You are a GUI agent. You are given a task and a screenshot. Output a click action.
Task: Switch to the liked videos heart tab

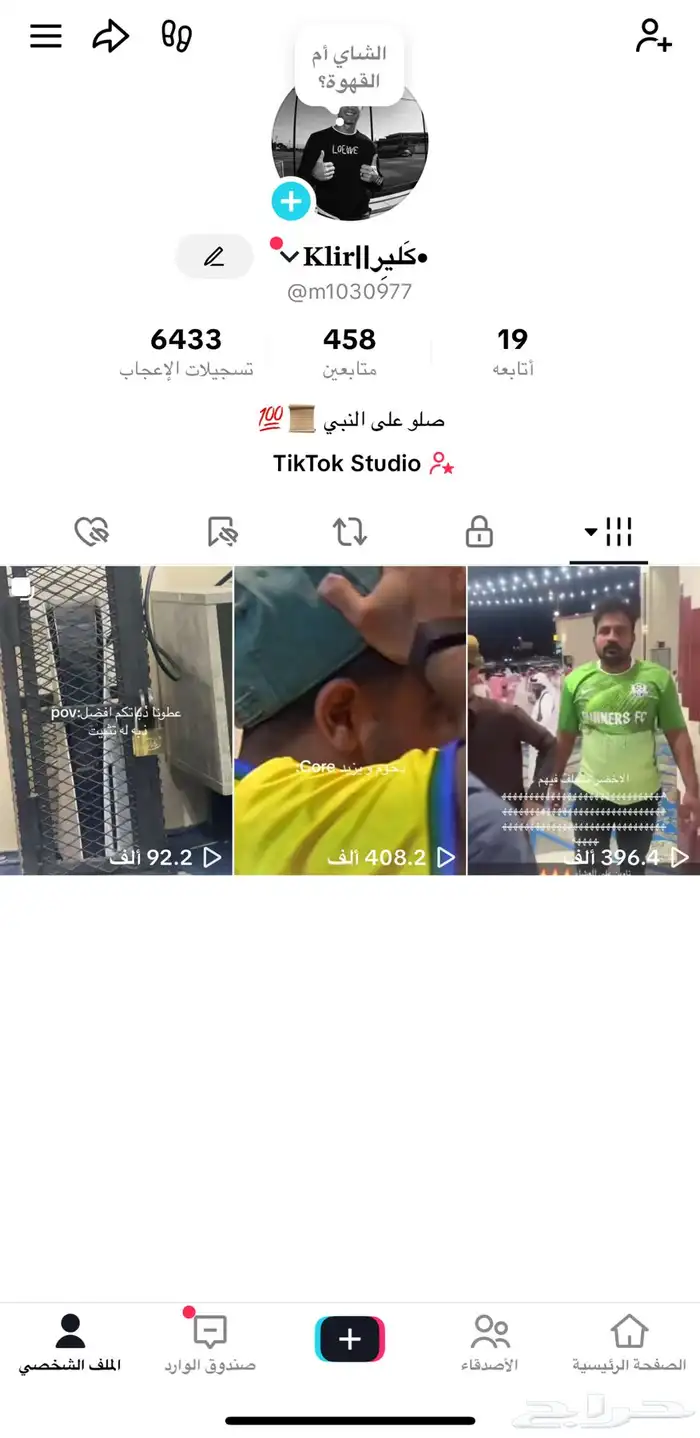coord(91,532)
